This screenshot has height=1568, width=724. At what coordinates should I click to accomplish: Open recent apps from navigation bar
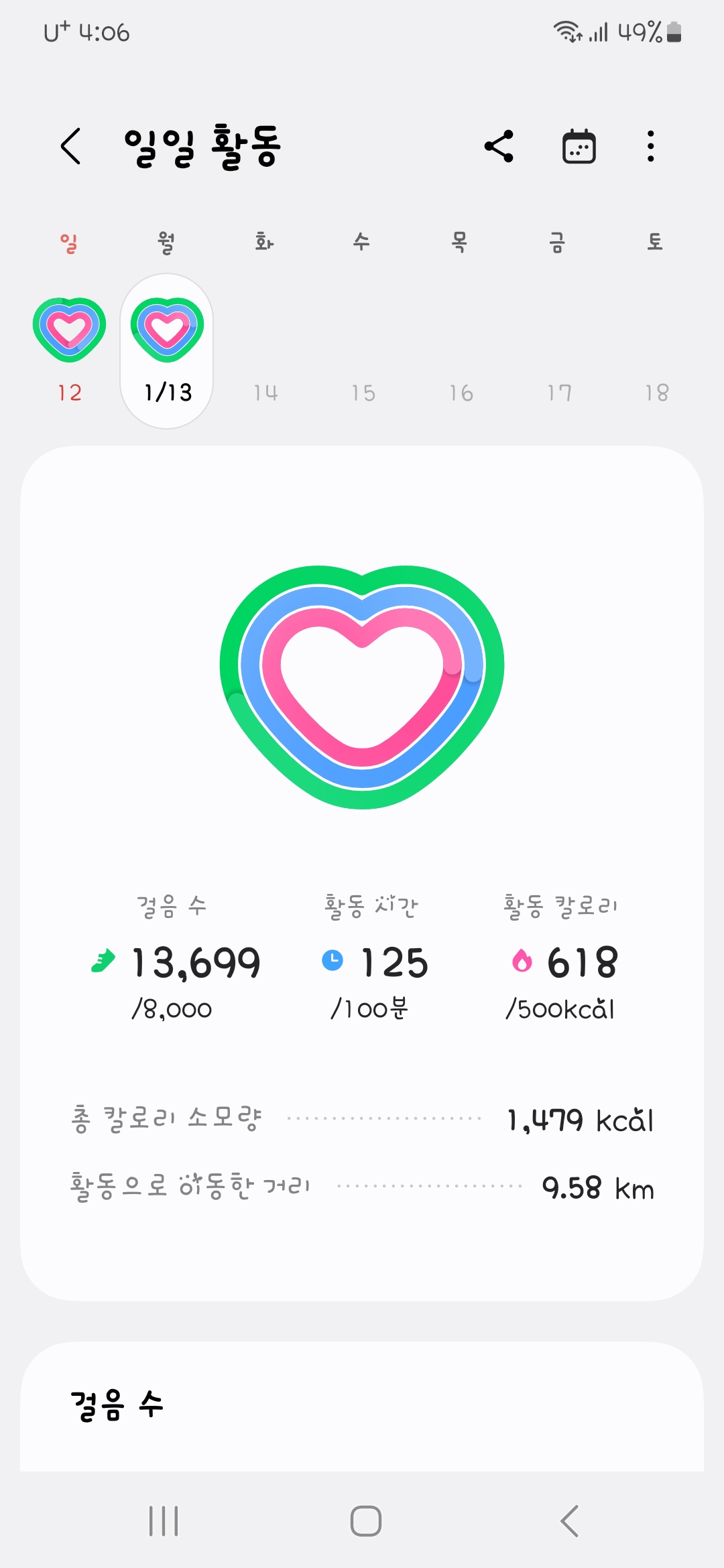(x=164, y=1521)
